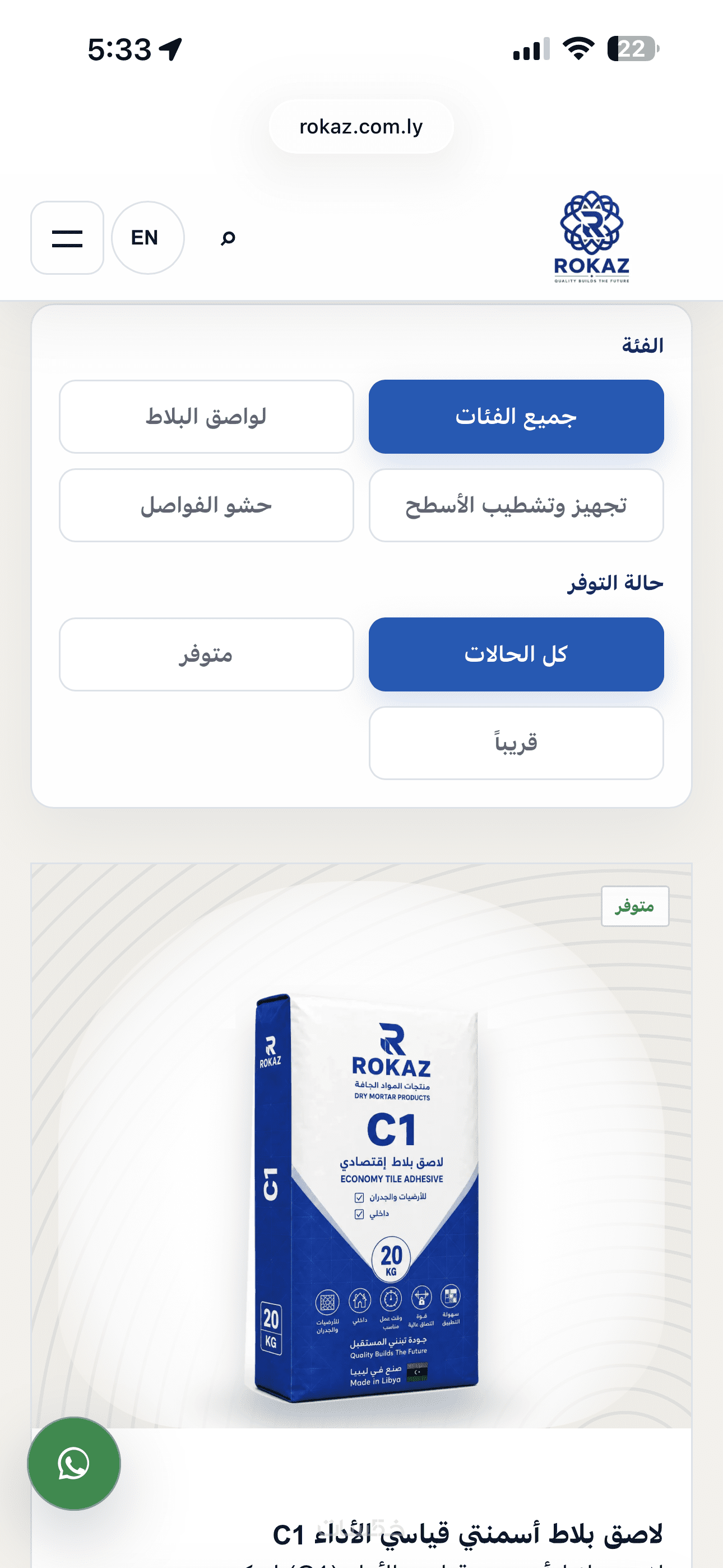723x1568 pixels.
Task: Open the rokaz.com.ly address bar
Action: pos(361,127)
